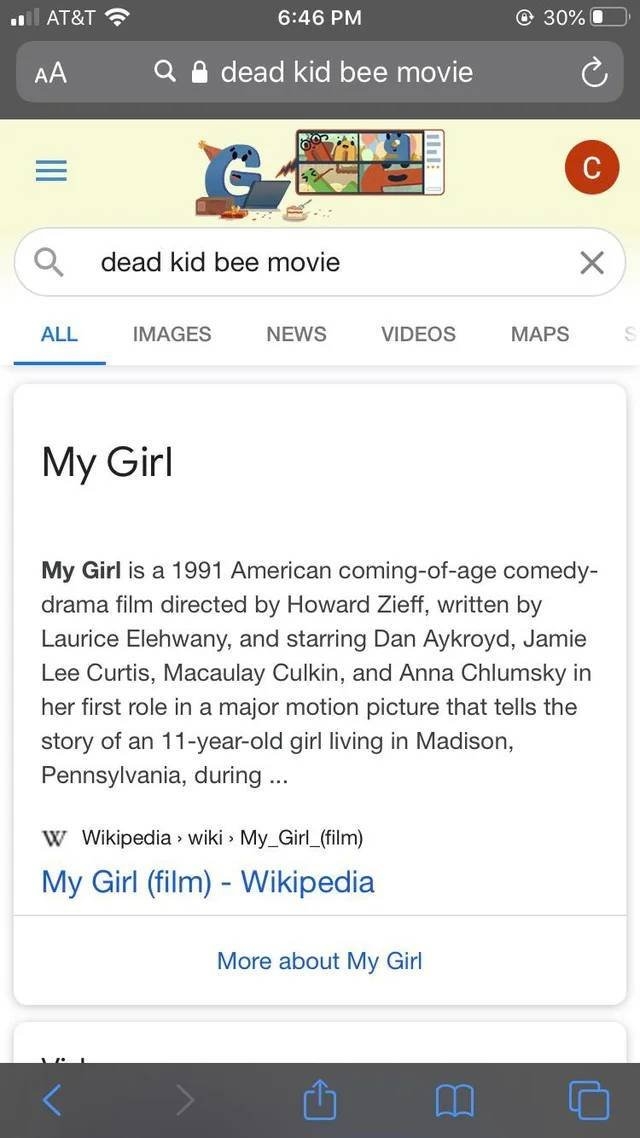Screen dimensions: 640x1138
Task: Select the All results tab
Action: pyautogui.click(x=60, y=334)
